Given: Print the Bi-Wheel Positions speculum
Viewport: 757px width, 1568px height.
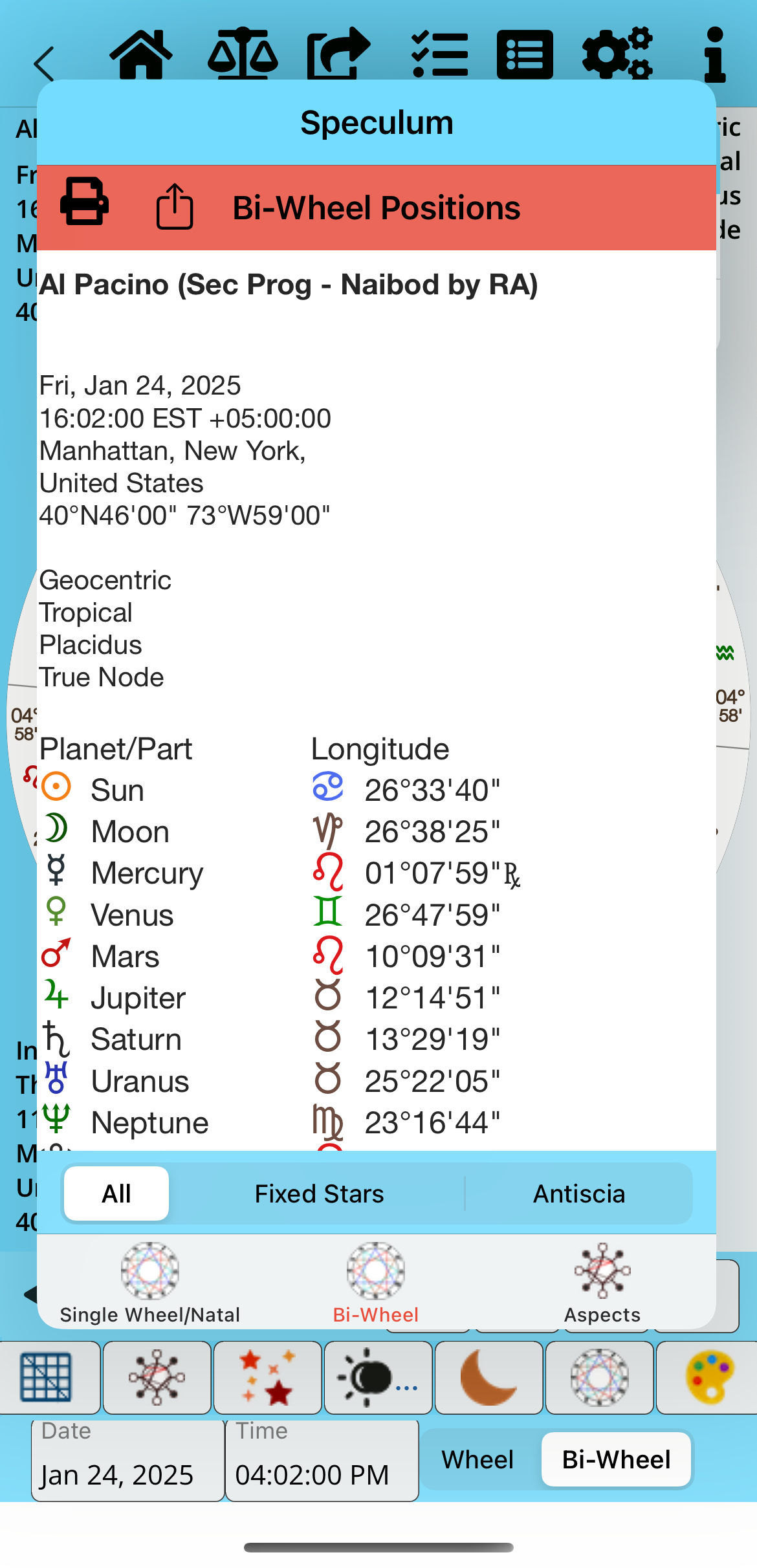Looking at the screenshot, I should 84,202.
